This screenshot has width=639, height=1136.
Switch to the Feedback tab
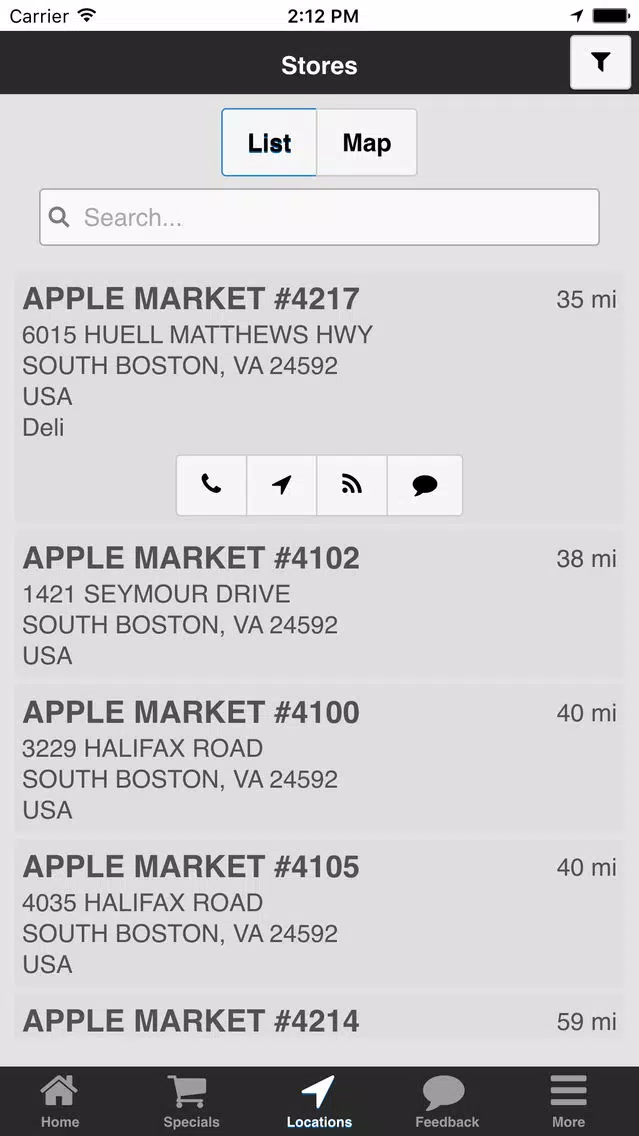tap(447, 1101)
